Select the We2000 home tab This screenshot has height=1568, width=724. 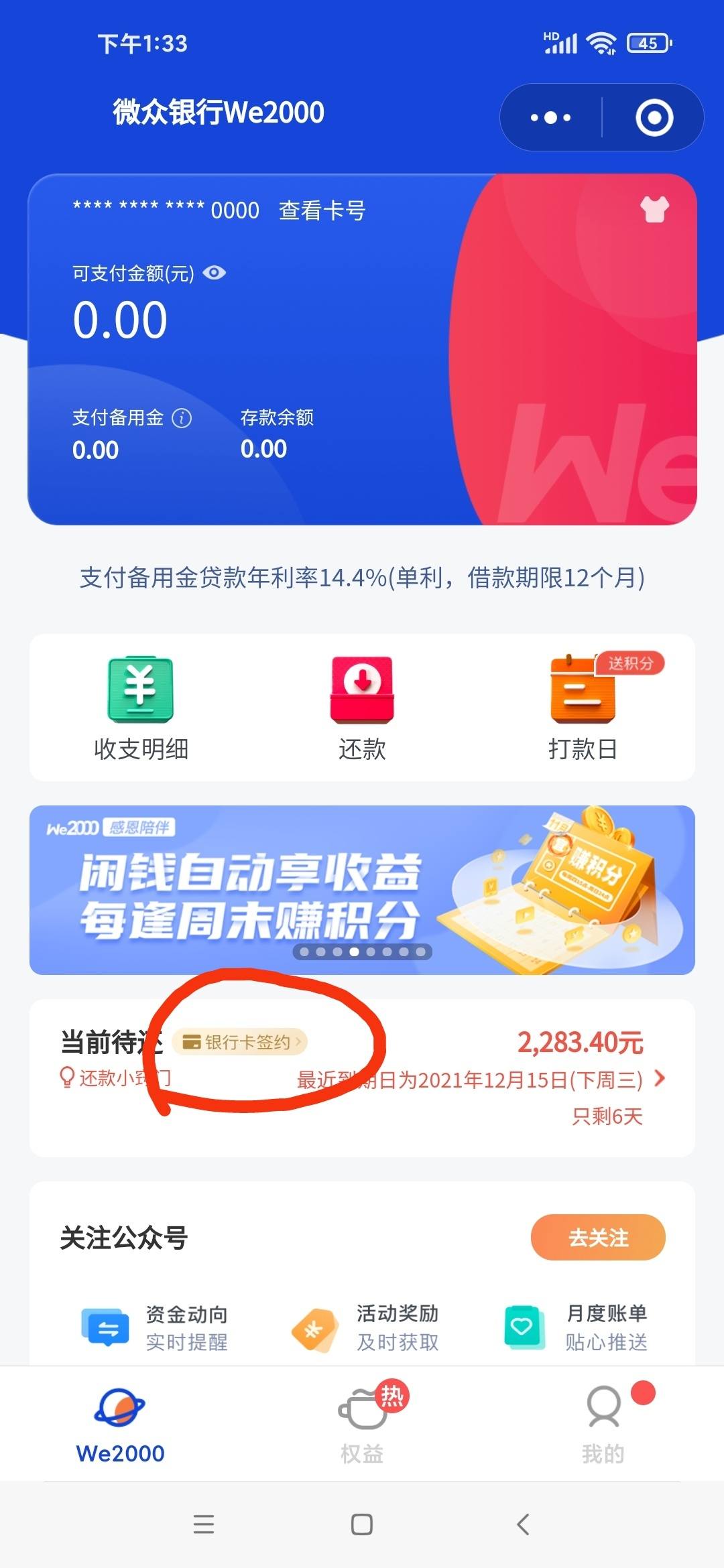click(121, 1423)
